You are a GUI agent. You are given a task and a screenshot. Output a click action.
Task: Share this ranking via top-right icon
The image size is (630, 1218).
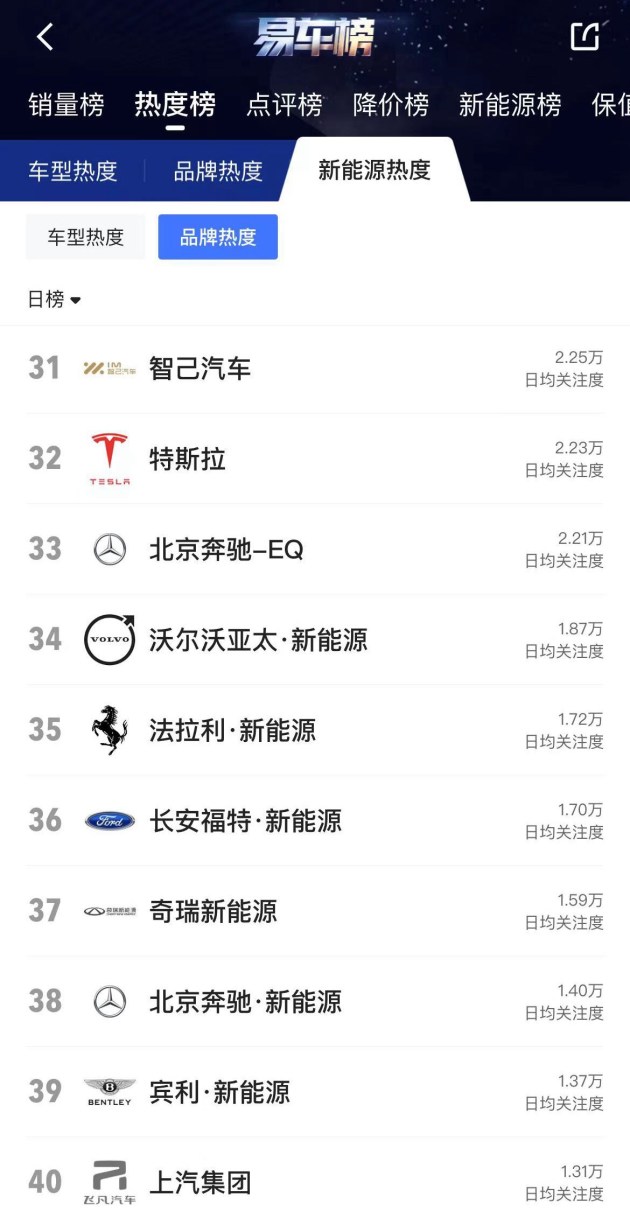(584, 36)
